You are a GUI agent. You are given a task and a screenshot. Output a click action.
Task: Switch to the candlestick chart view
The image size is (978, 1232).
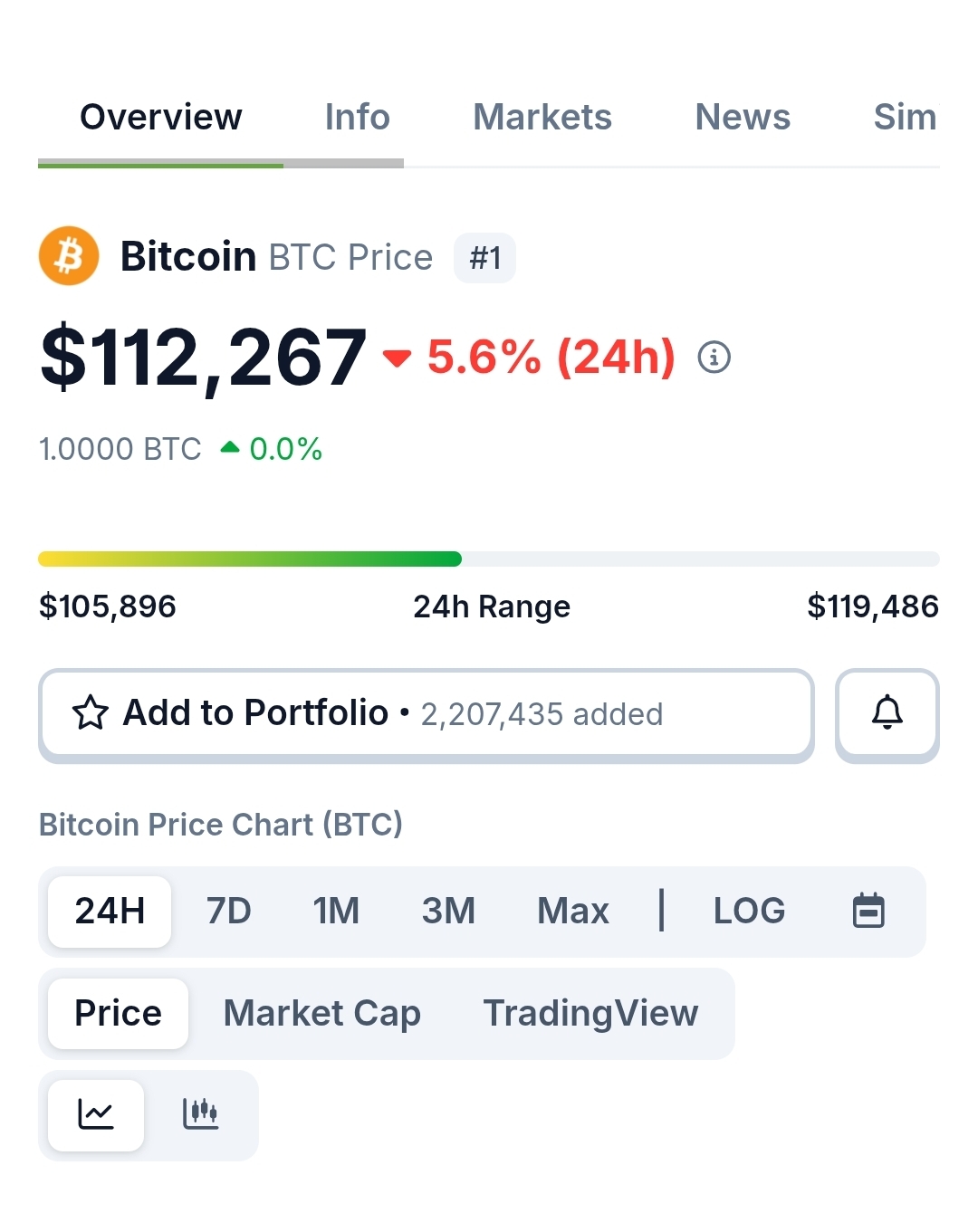pyautogui.click(x=200, y=1113)
